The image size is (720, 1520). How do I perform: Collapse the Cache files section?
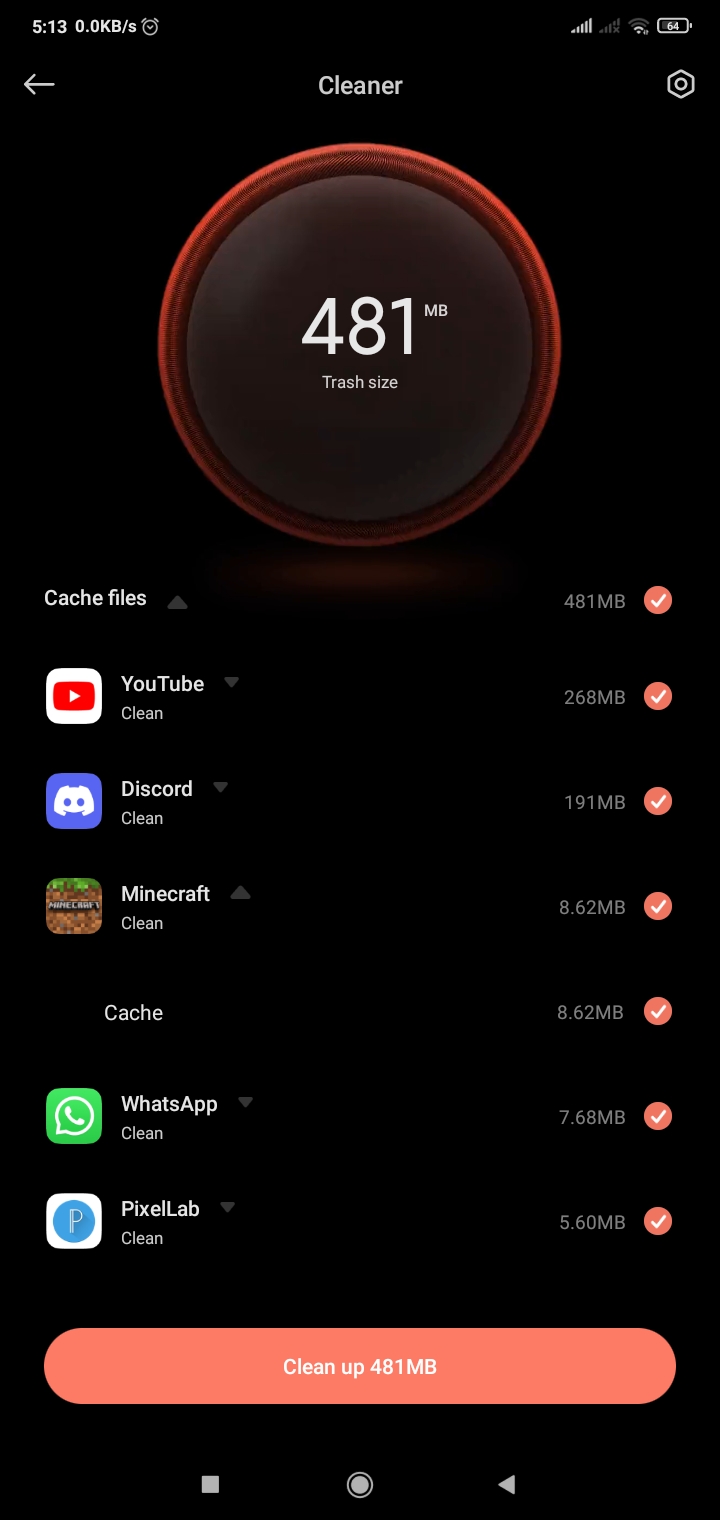177,602
